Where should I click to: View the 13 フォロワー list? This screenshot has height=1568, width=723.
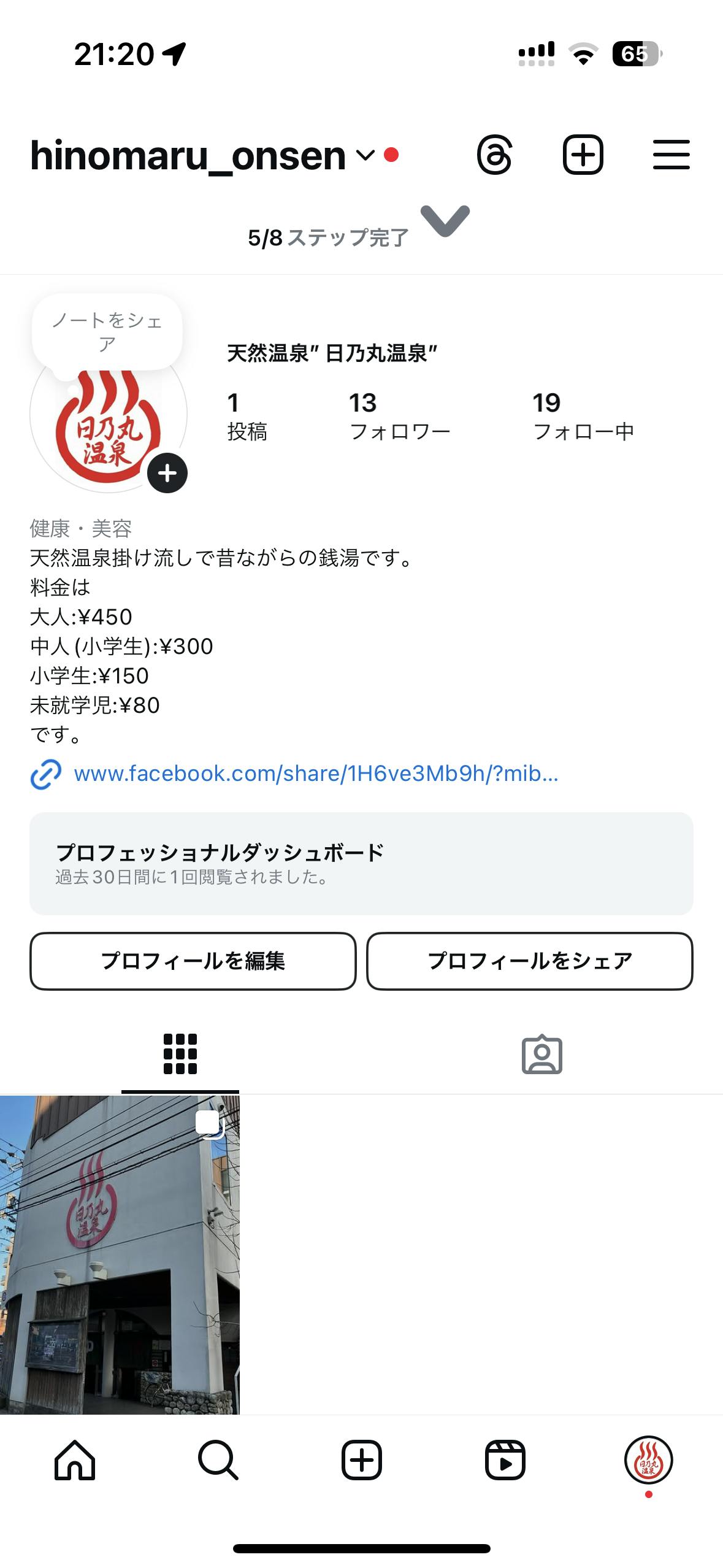pyautogui.click(x=399, y=417)
